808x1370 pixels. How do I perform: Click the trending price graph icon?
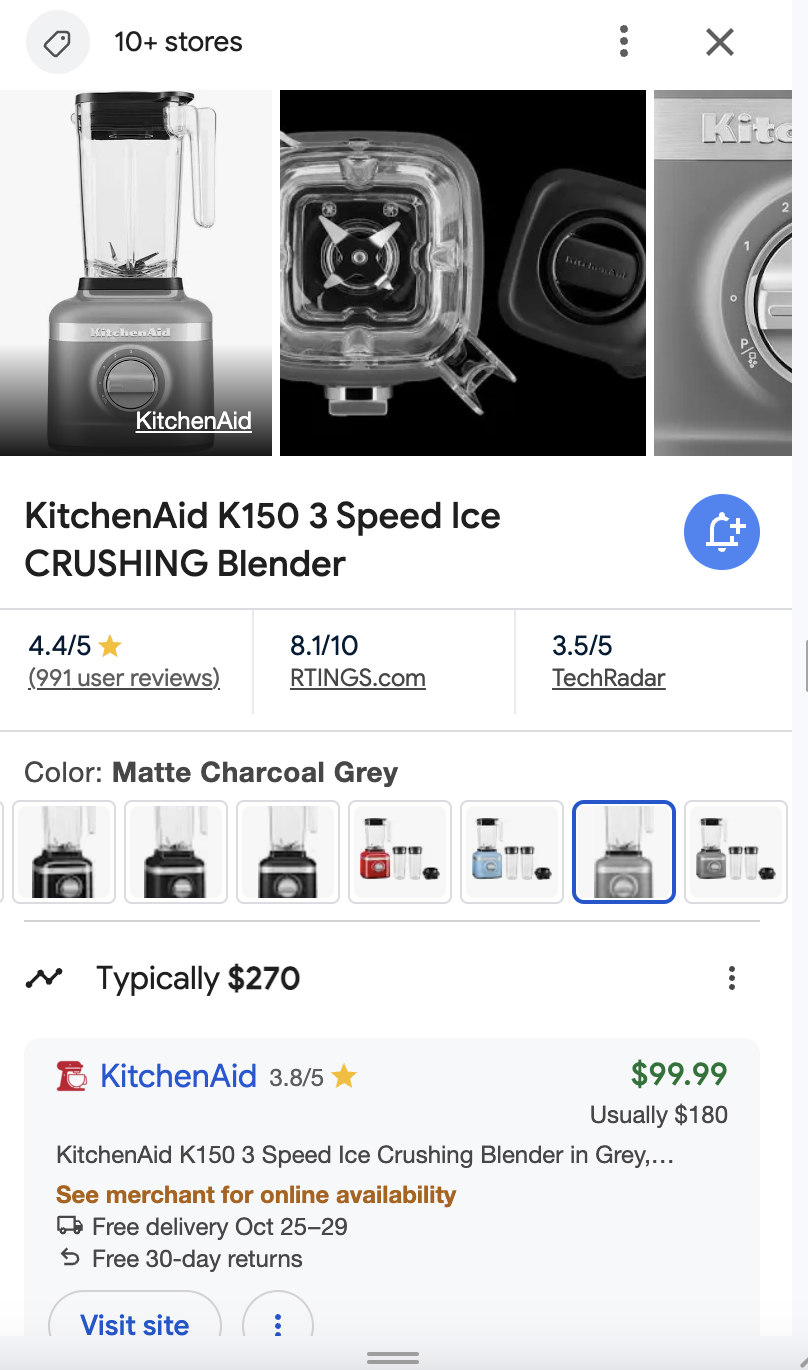tap(44, 978)
